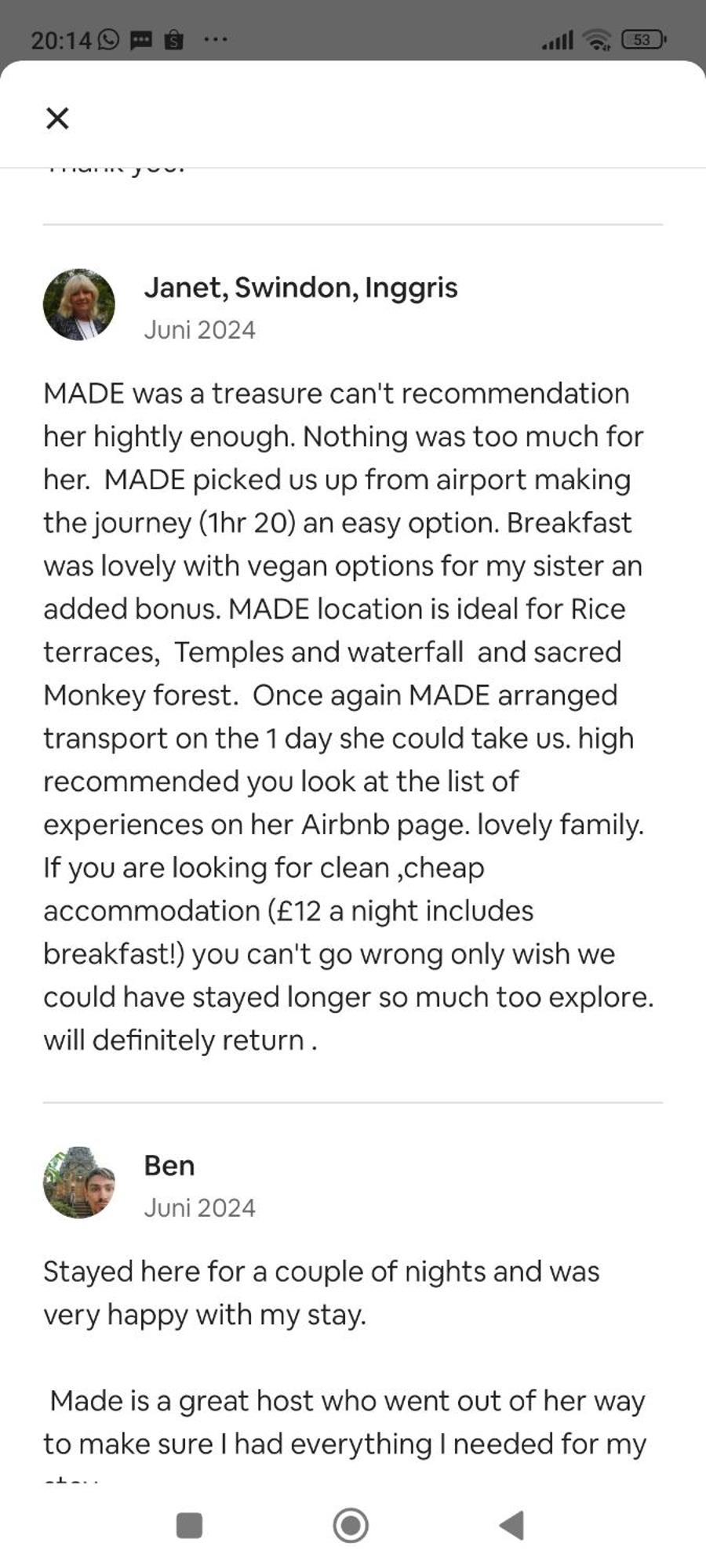Go to home via navigation bar
Screen dimensions: 706x1568
click(351, 1526)
